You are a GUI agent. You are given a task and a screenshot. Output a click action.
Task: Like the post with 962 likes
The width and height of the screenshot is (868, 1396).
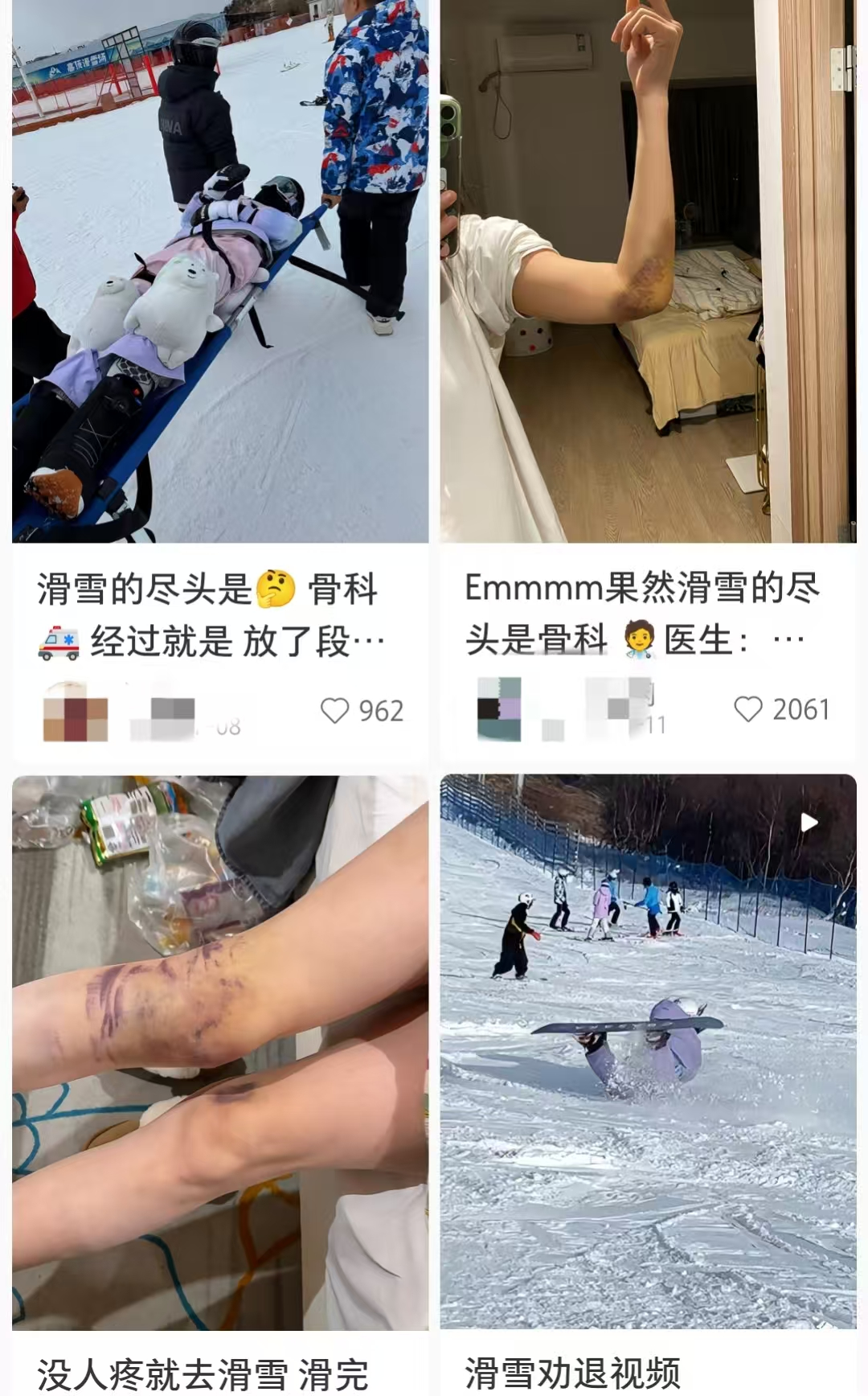pyautogui.click(x=335, y=711)
